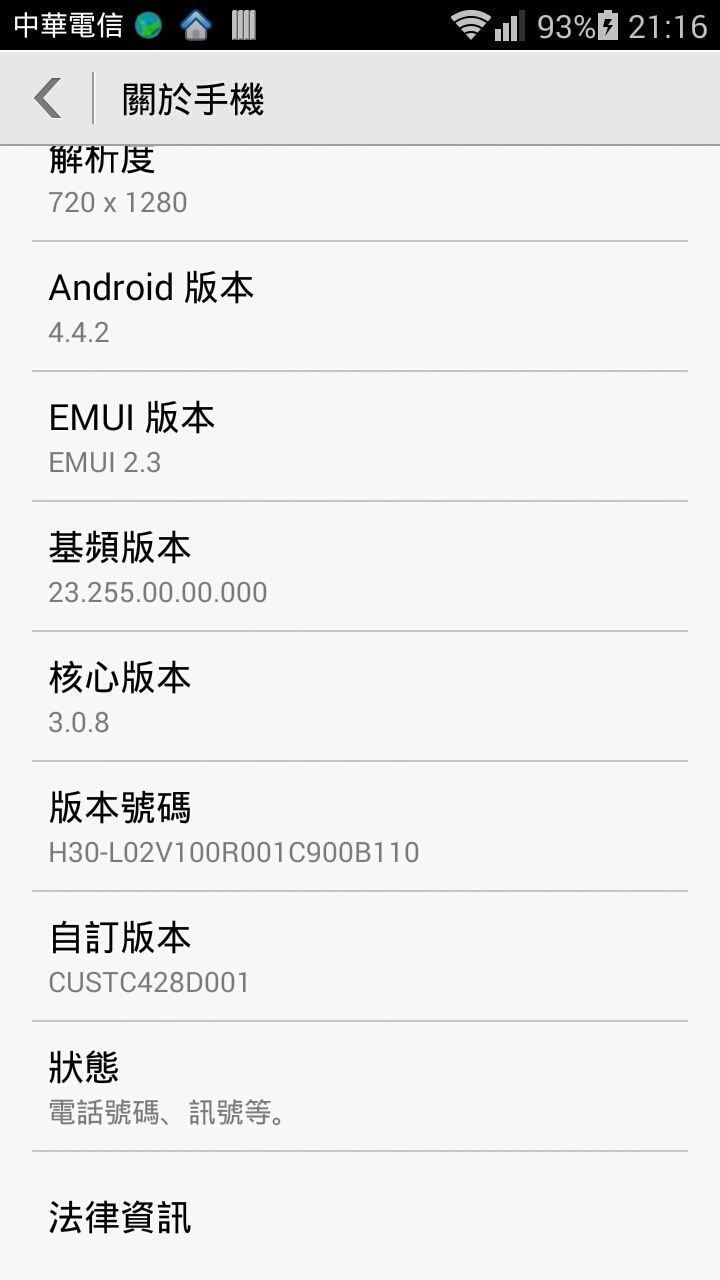
Task: Open 法律資訊
Action: [360, 1216]
